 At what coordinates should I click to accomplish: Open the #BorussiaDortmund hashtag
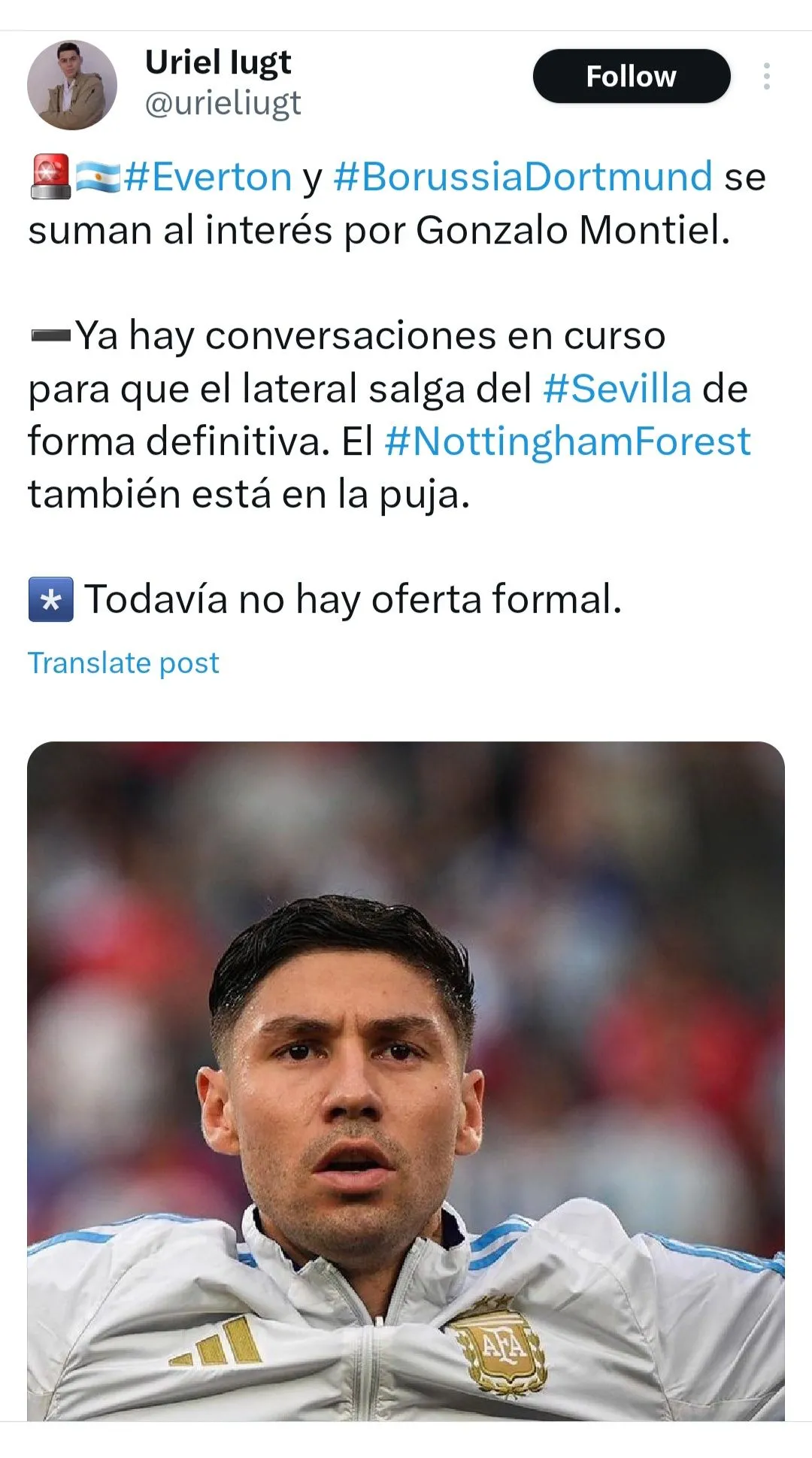click(523, 177)
